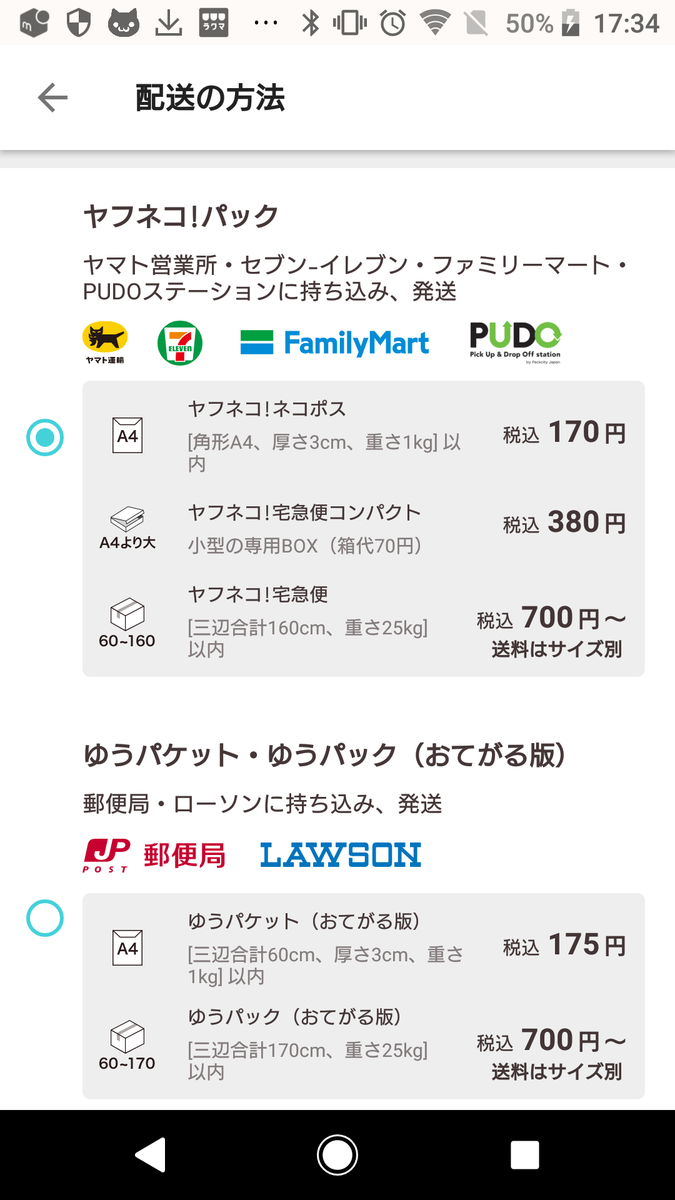Open recent apps from navigation bar

pyautogui.click(x=524, y=1155)
